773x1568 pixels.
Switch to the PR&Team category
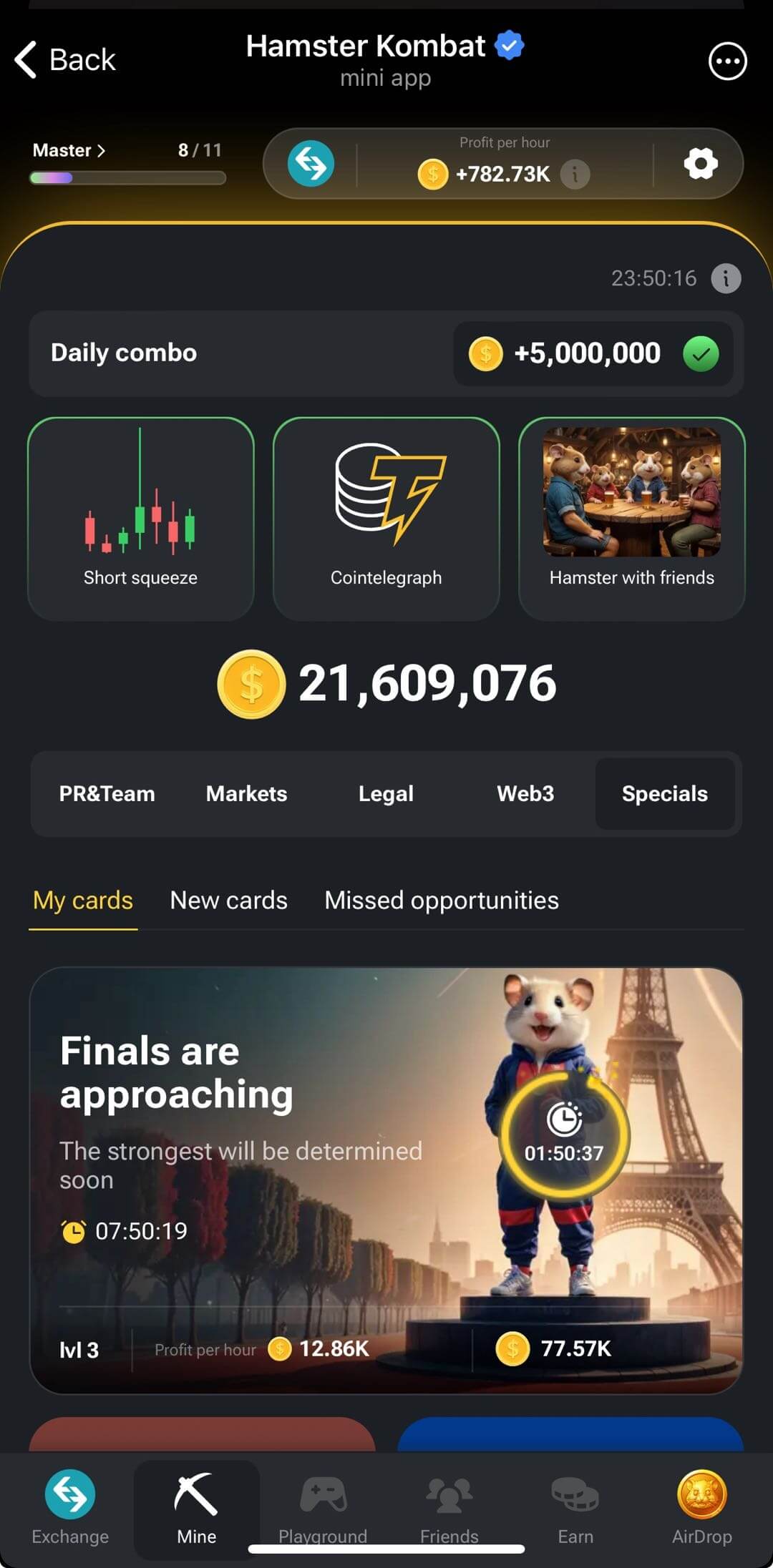pyautogui.click(x=107, y=793)
